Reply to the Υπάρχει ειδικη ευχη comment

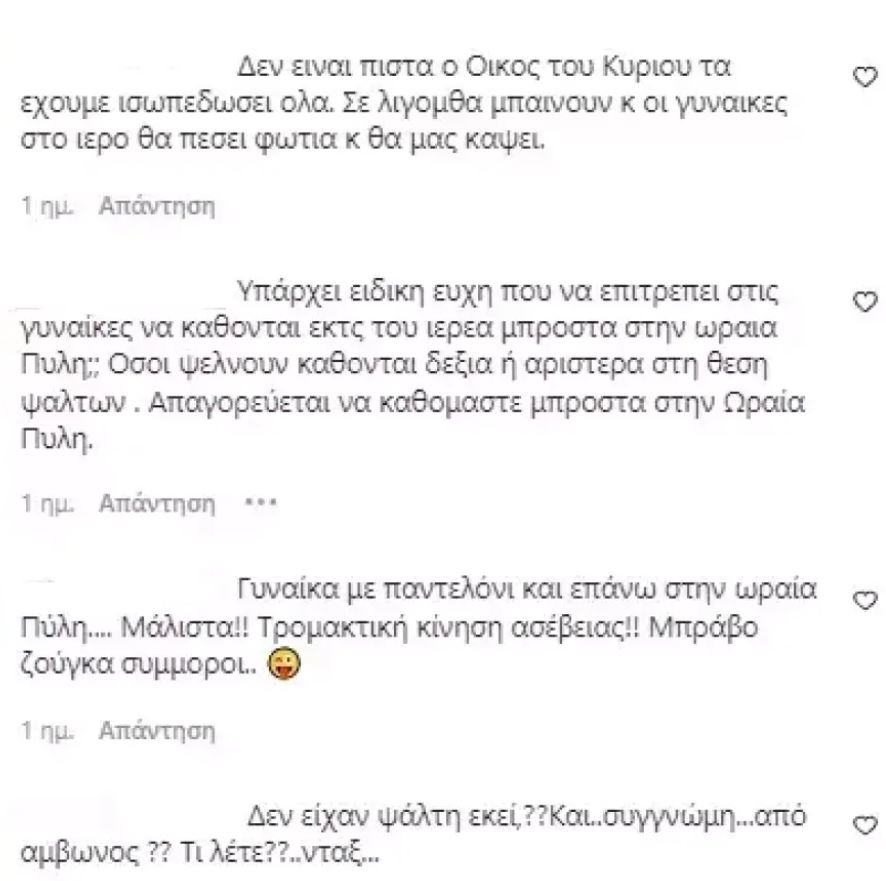coord(157,503)
